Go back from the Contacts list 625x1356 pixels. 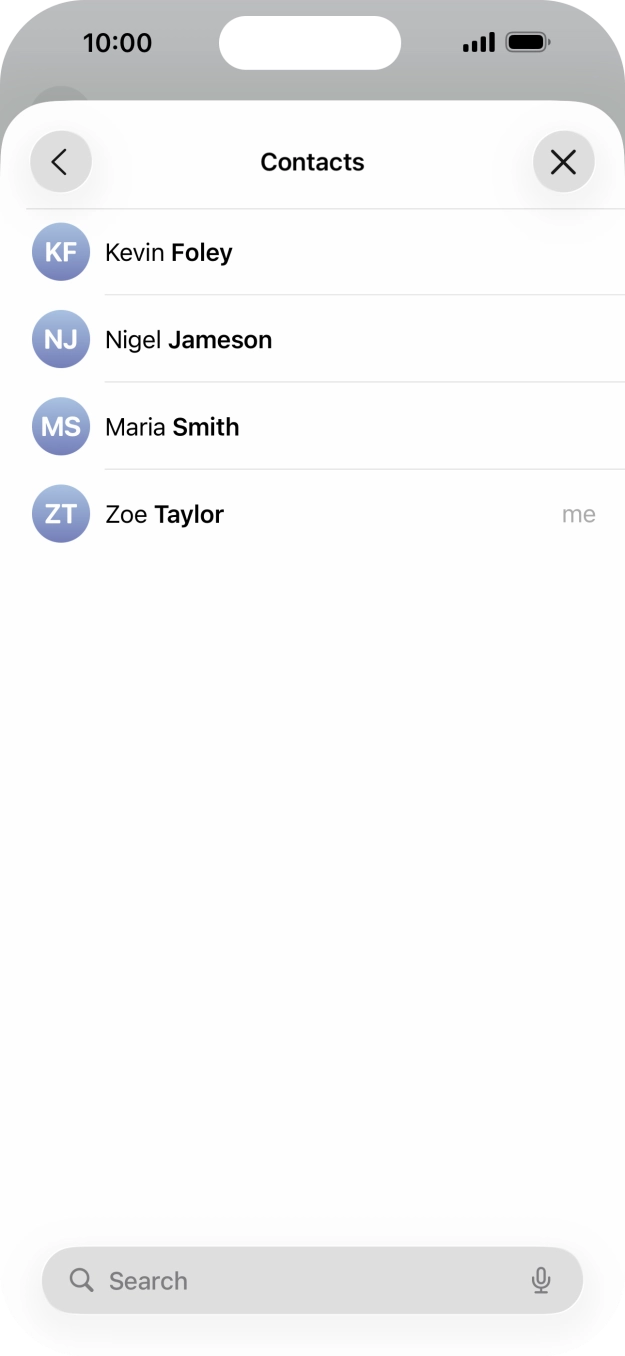coord(61,162)
